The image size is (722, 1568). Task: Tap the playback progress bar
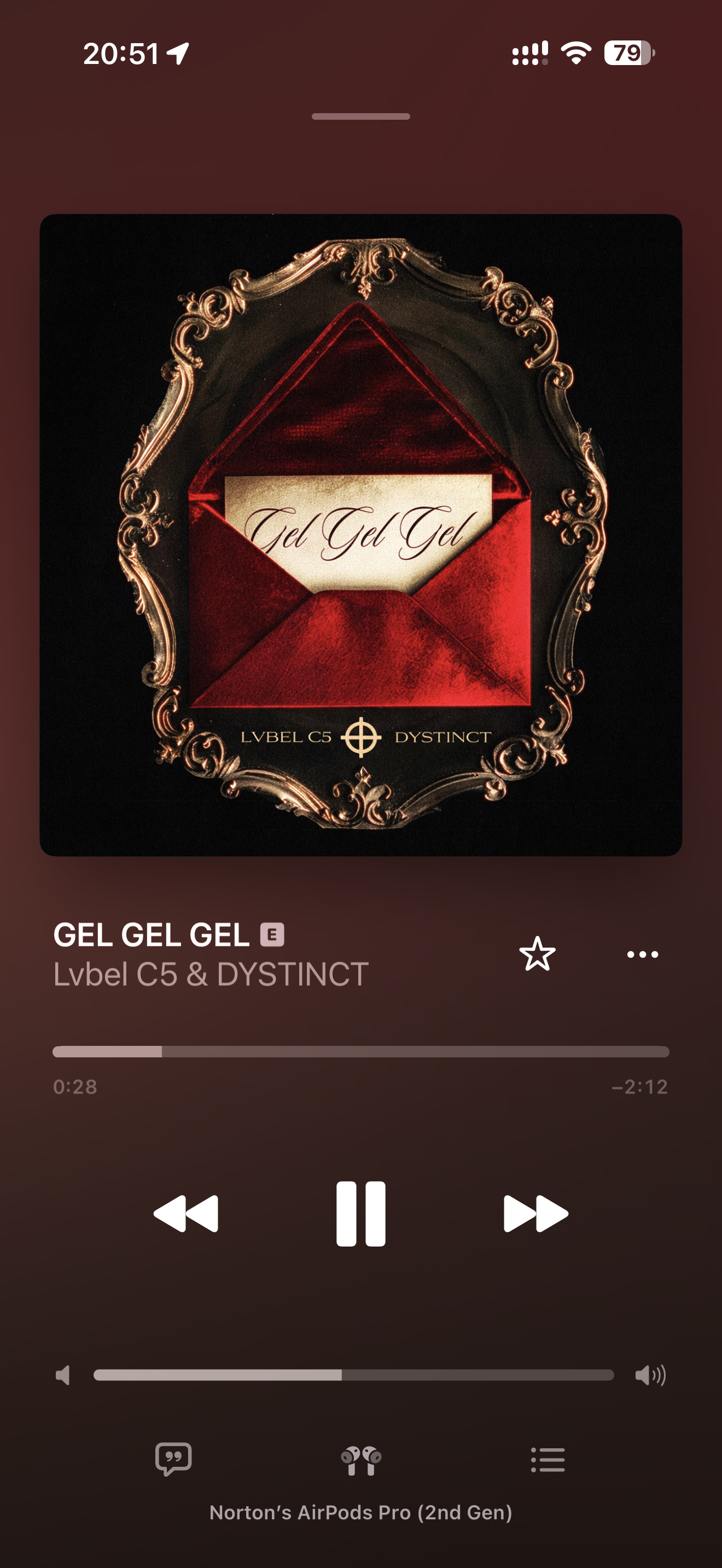(361, 1051)
